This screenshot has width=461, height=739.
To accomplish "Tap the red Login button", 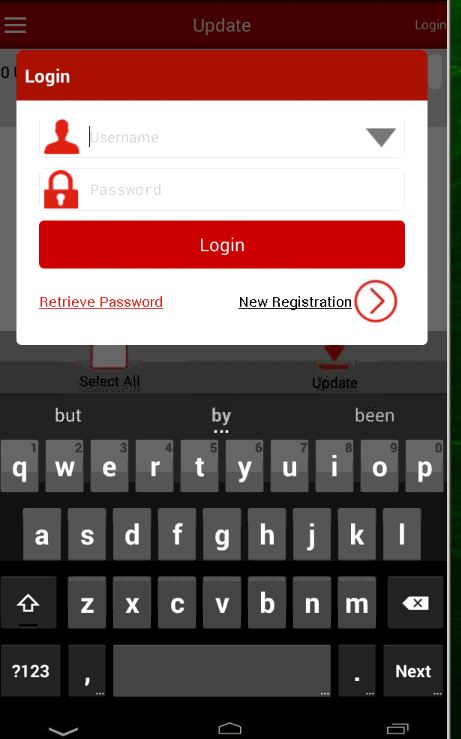I will 222,245.
